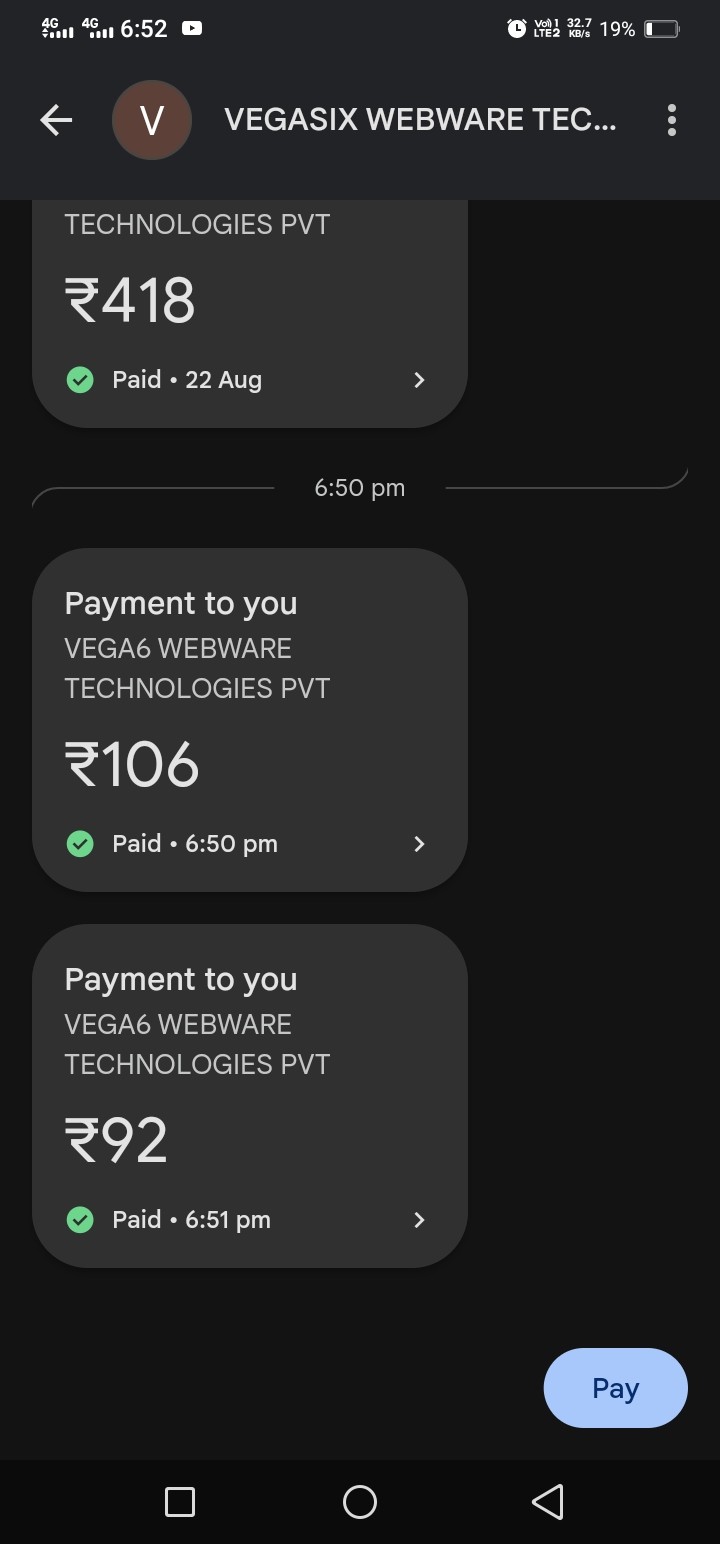Viewport: 720px width, 1544px height.
Task: Open the VEGASIX WEBWARE profile avatar
Action: (x=151, y=121)
